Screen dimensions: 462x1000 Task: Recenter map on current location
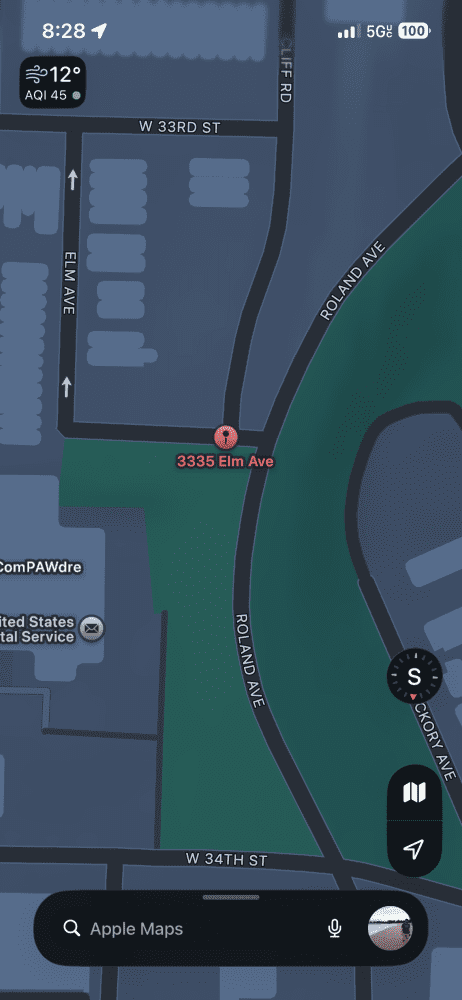(x=414, y=848)
